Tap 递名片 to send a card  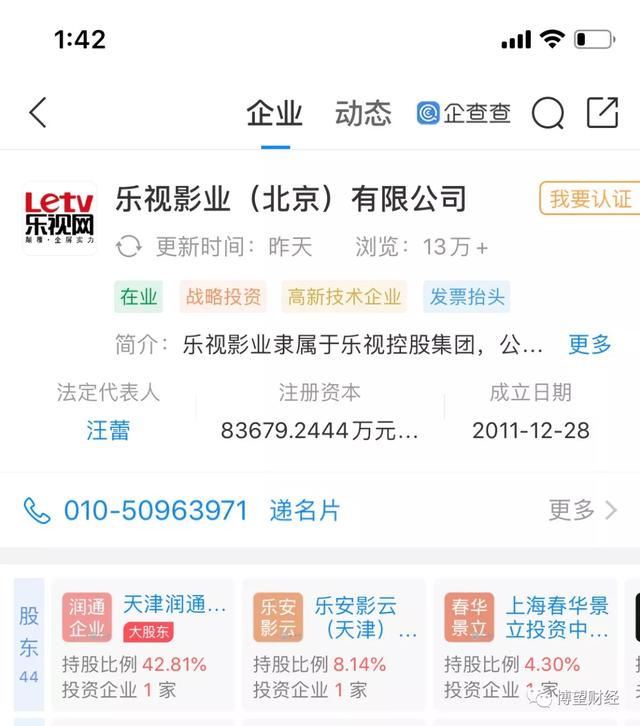click(x=305, y=511)
